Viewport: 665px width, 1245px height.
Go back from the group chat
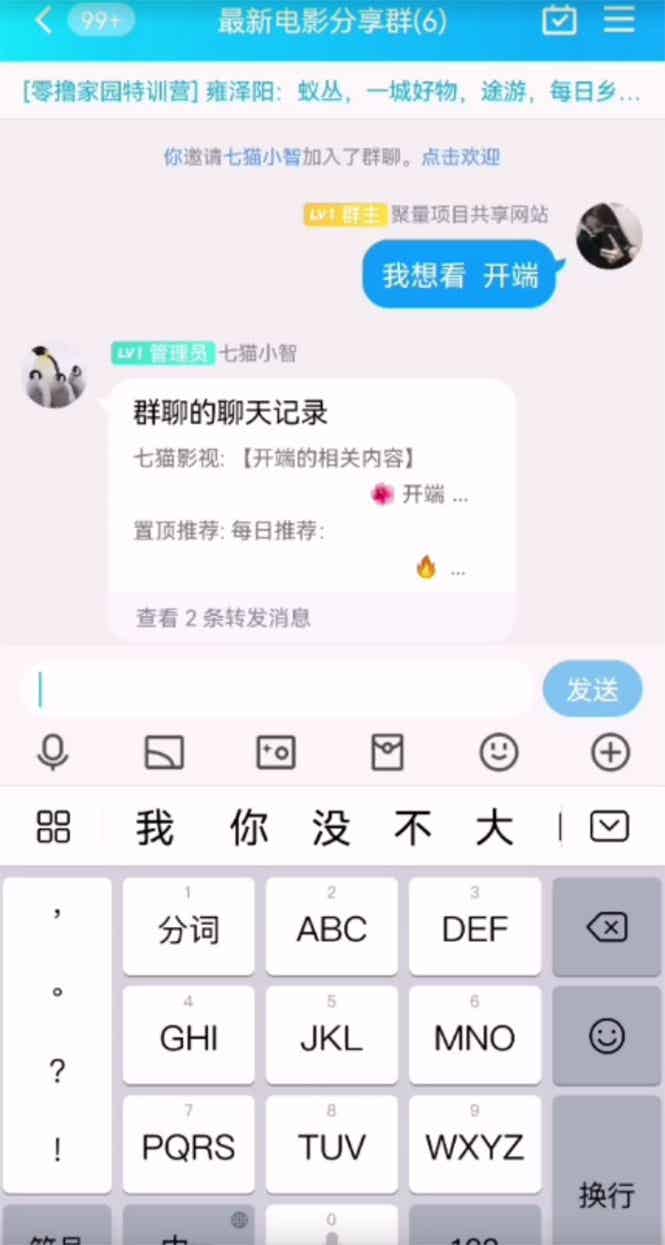pyautogui.click(x=43, y=20)
